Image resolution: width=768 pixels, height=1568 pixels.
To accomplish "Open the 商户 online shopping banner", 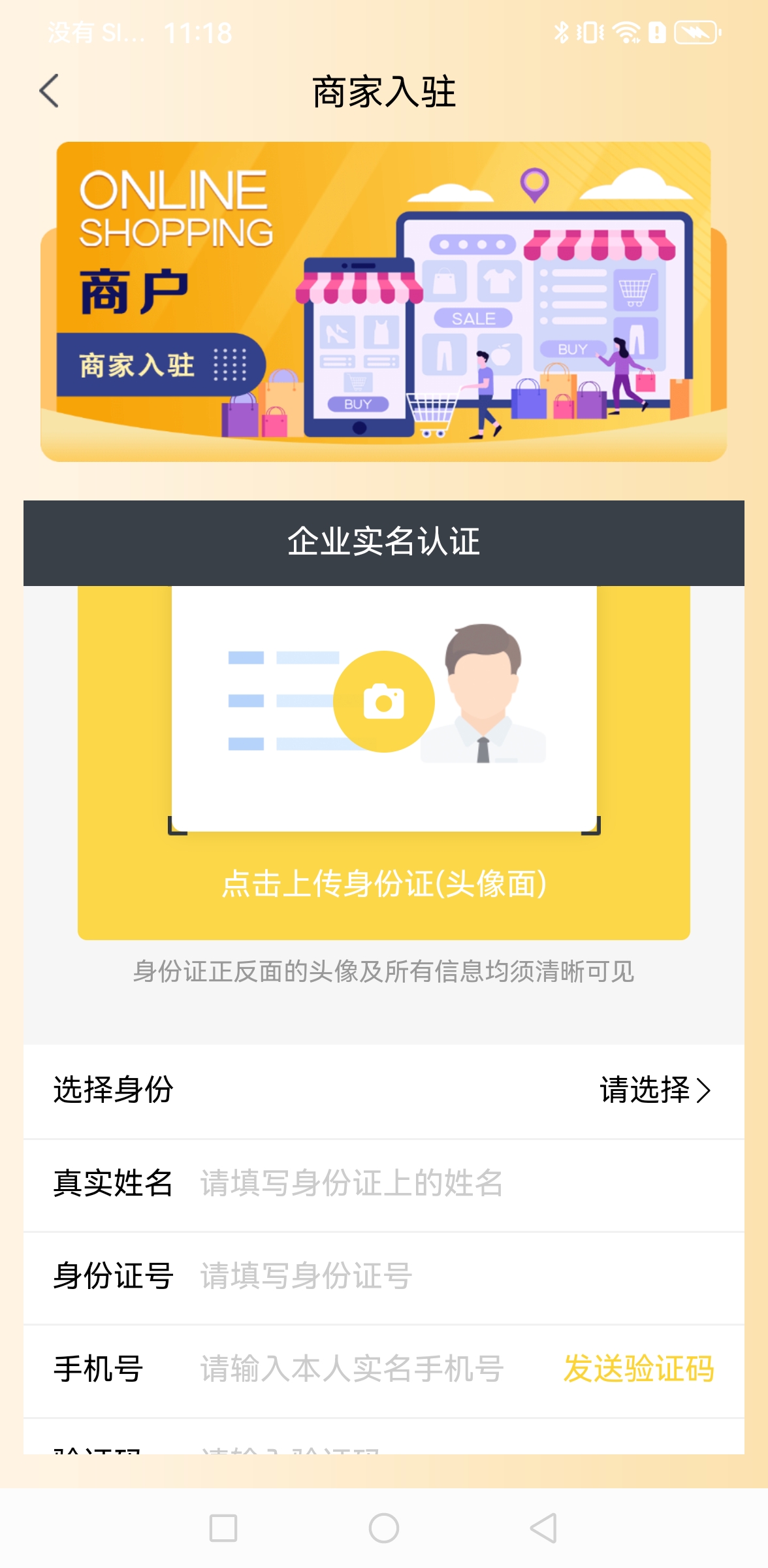I will [384, 301].
